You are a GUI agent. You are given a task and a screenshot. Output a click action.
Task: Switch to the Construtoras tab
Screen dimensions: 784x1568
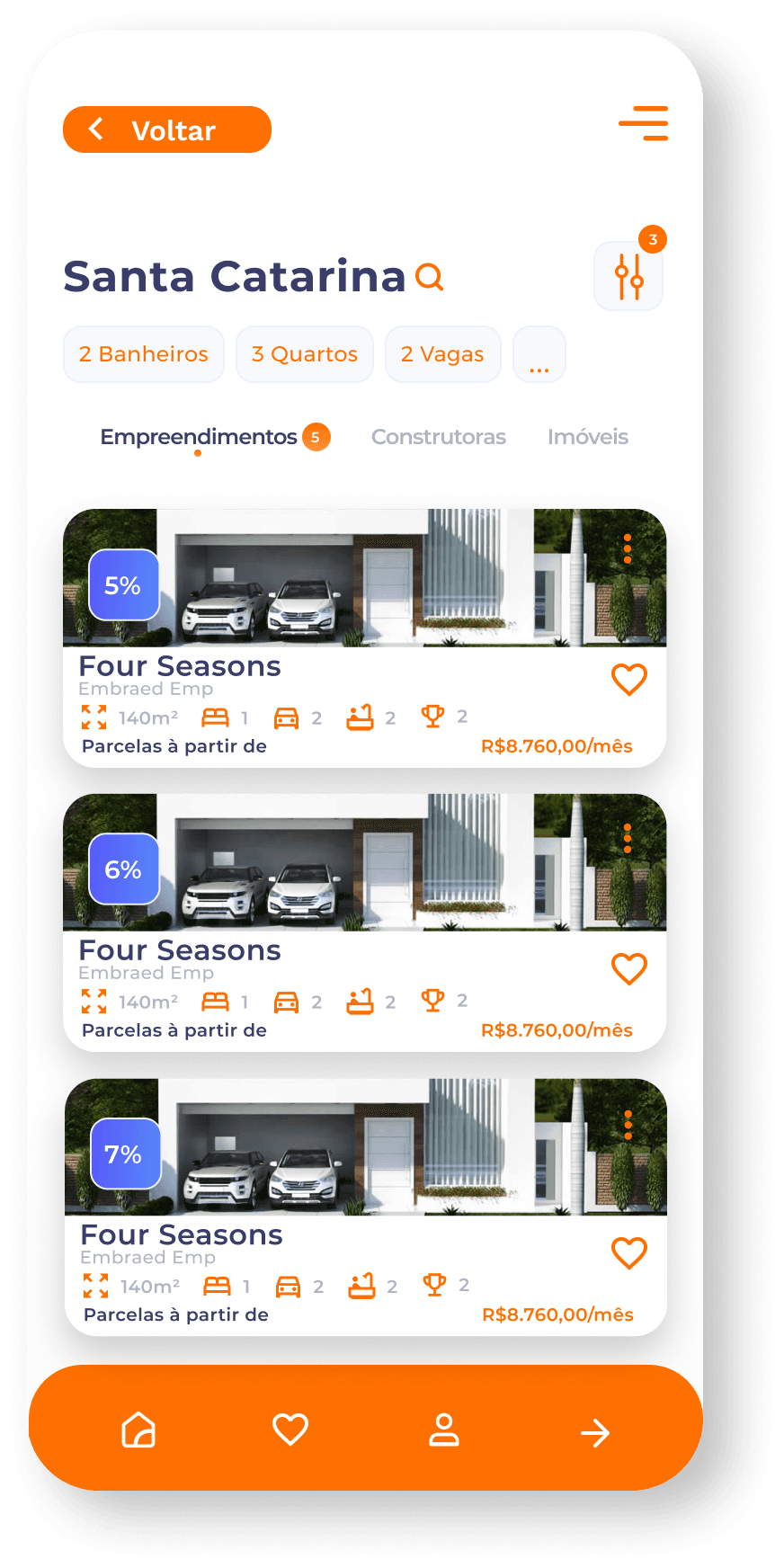(439, 437)
